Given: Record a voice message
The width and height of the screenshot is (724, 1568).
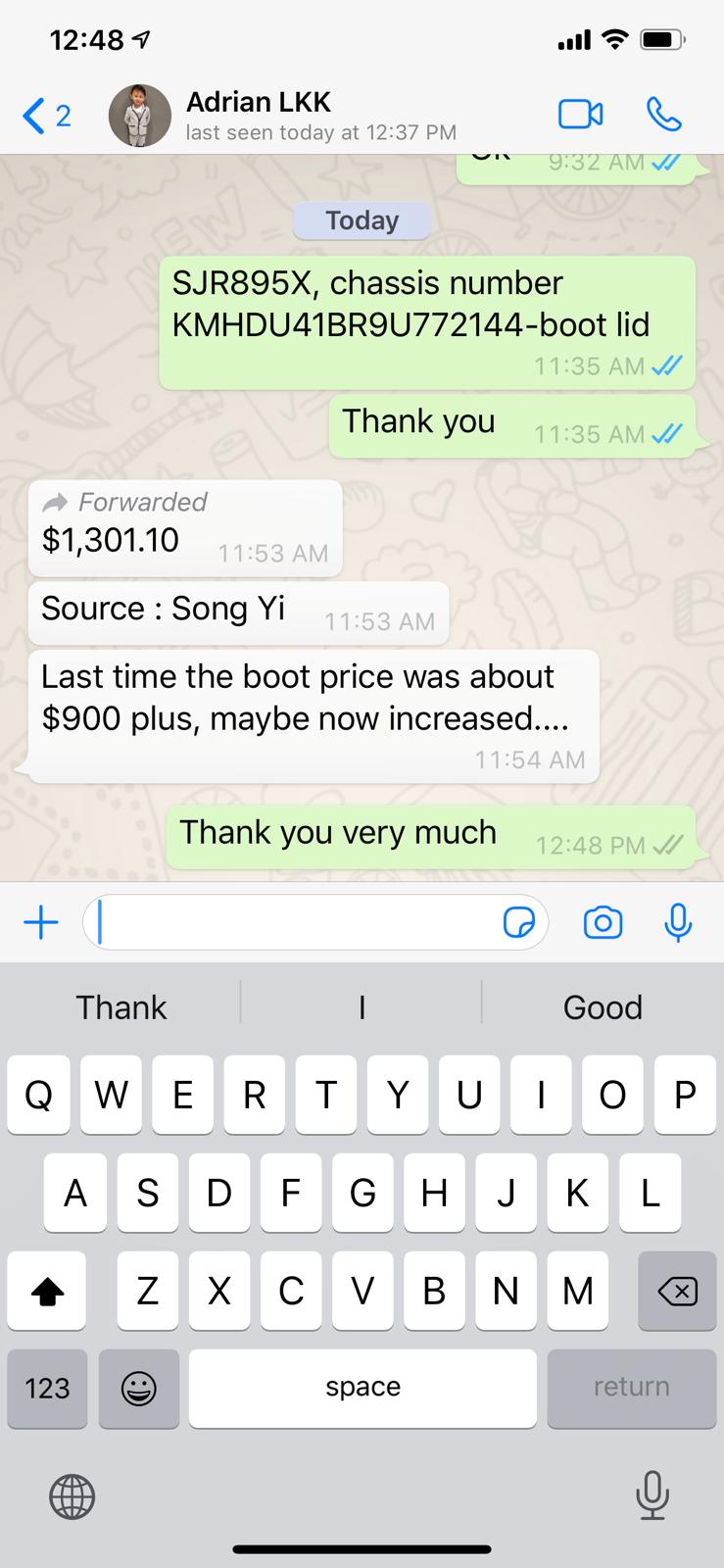Looking at the screenshot, I should [x=677, y=922].
